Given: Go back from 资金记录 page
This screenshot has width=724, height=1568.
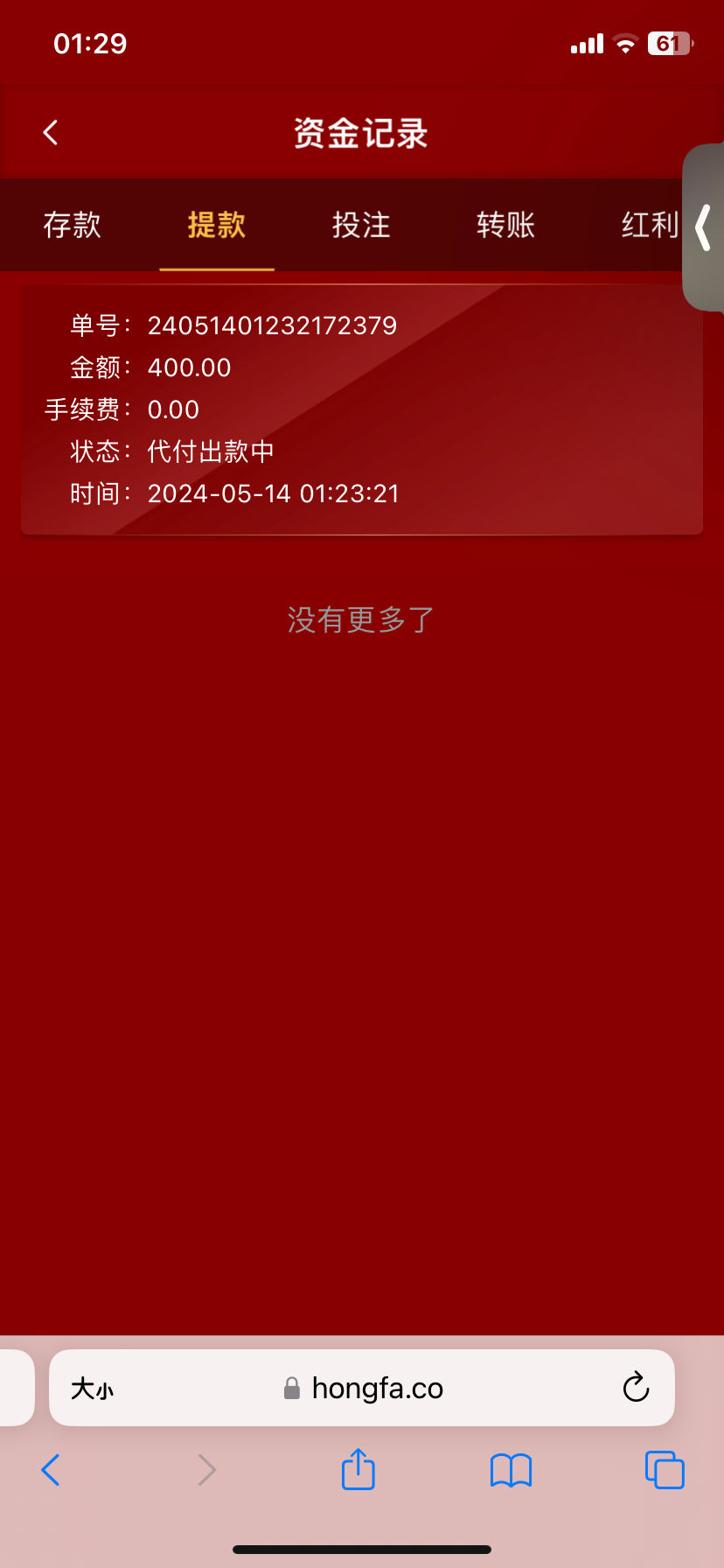Looking at the screenshot, I should [51, 133].
